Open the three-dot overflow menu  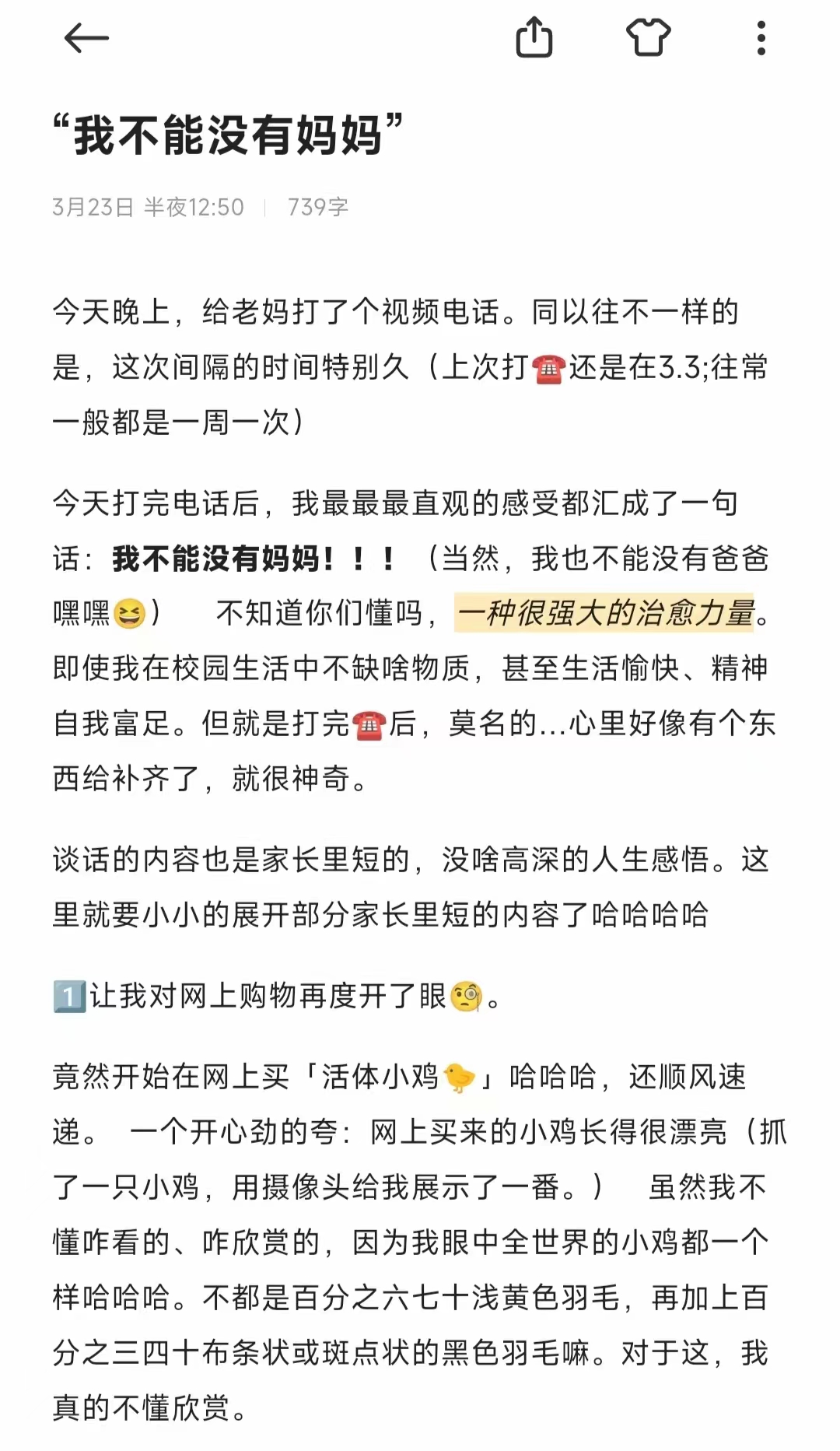pos(761,38)
